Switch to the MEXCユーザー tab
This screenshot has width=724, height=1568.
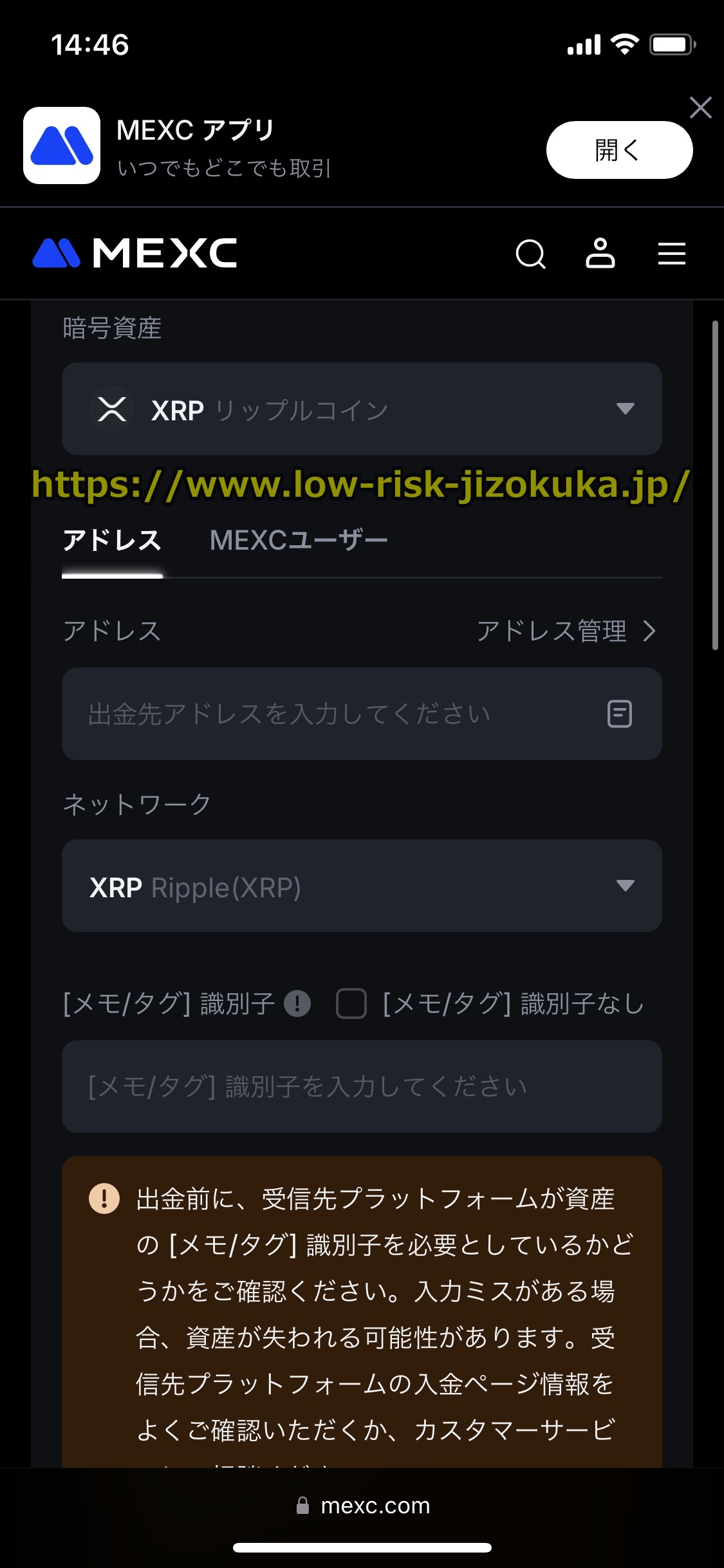[299, 539]
